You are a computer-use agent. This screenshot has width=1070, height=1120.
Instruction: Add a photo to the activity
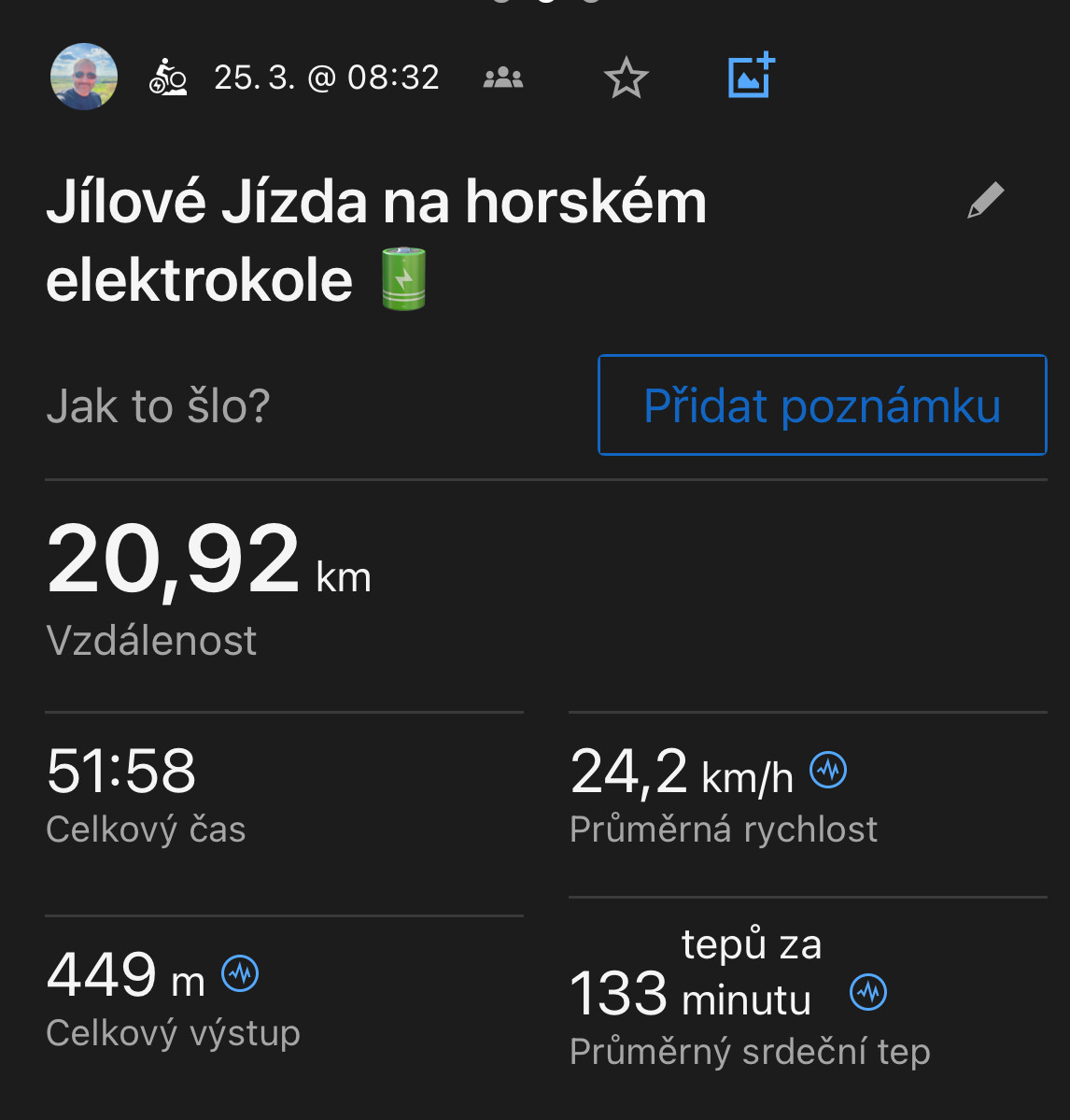point(752,76)
